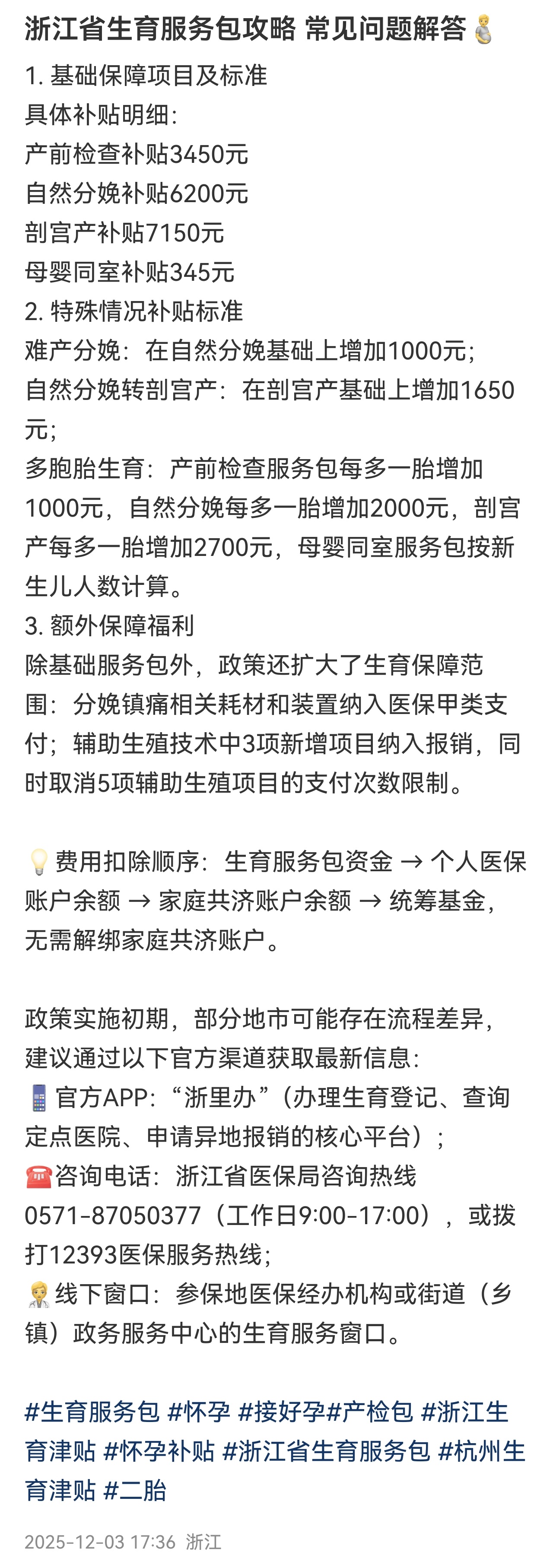Open the #浙江省生育服务包 hashtag
The height and width of the screenshot is (1568, 553).
[x=327, y=1451]
